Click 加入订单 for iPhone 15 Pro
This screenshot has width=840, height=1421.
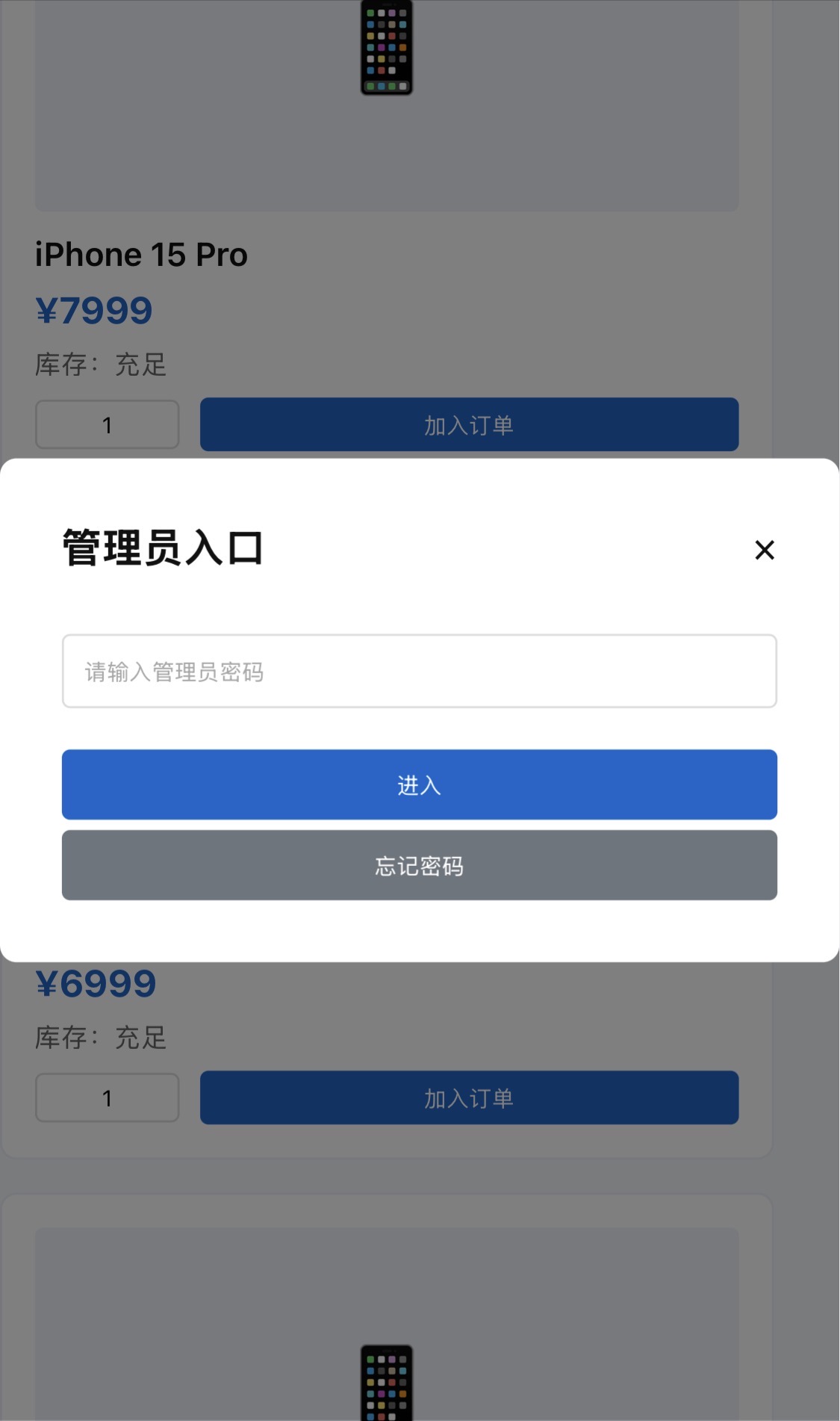coord(468,425)
